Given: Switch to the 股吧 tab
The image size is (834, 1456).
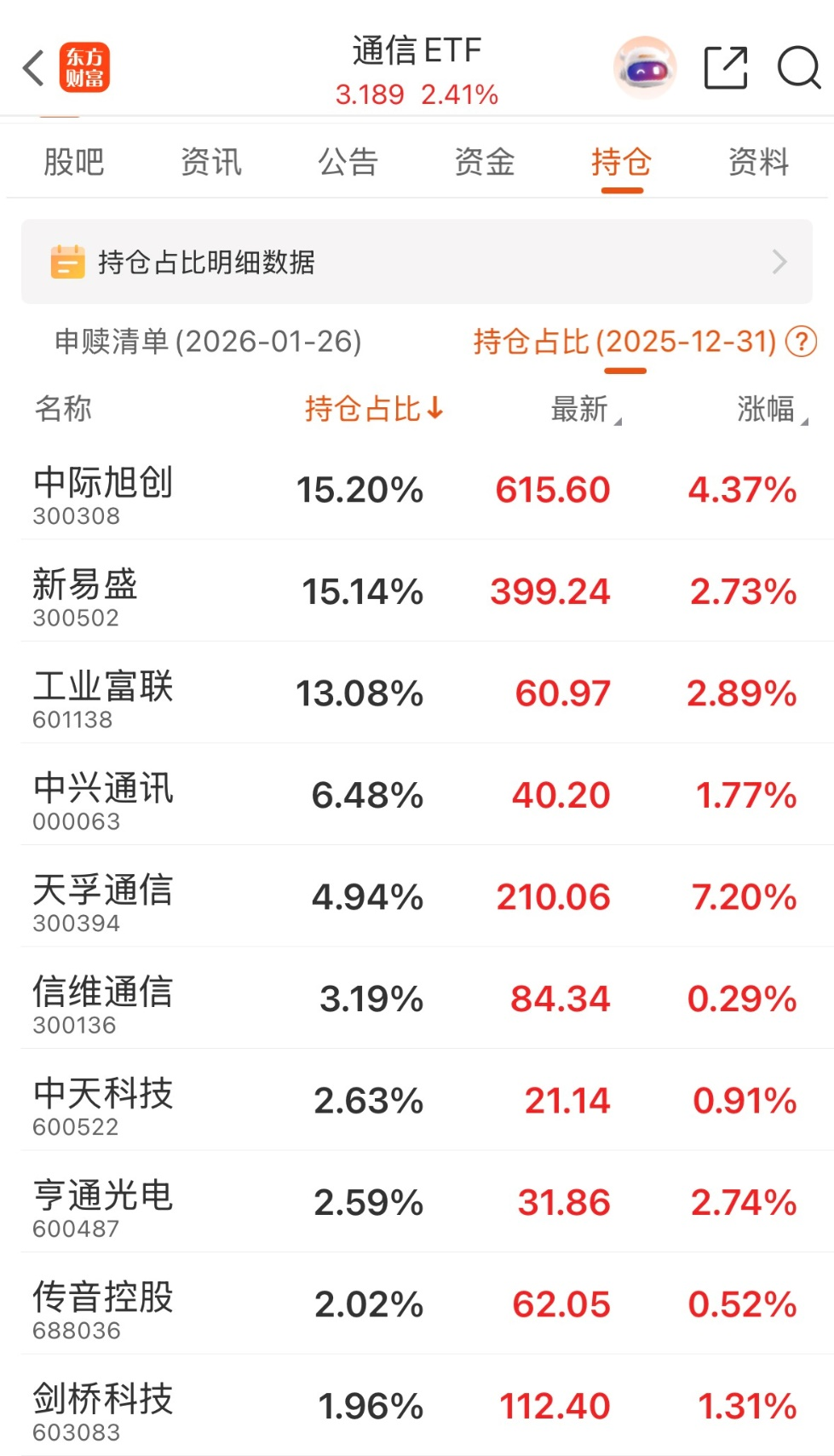Looking at the screenshot, I should pos(74,162).
